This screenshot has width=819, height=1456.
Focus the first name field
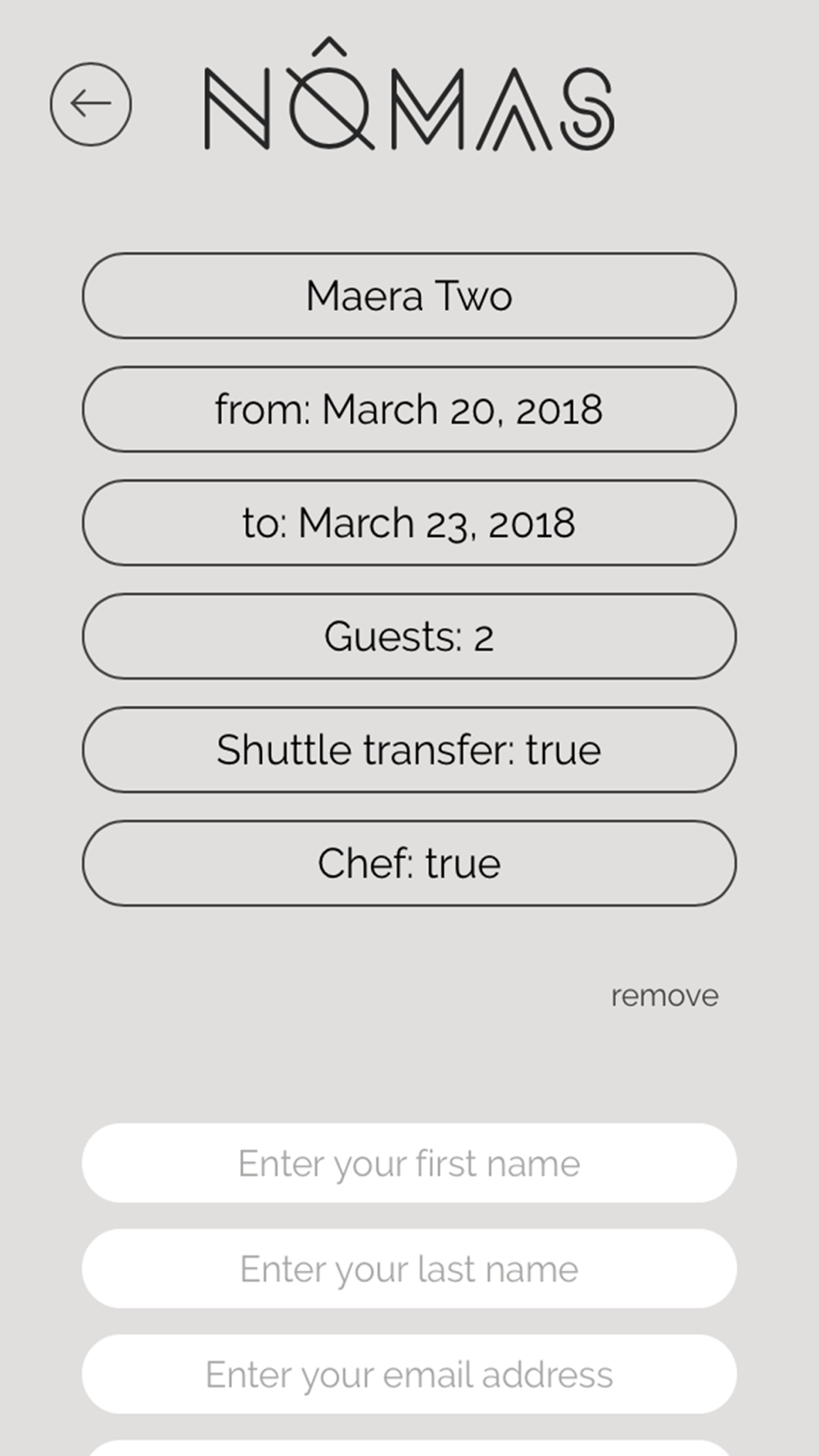[409, 1163]
